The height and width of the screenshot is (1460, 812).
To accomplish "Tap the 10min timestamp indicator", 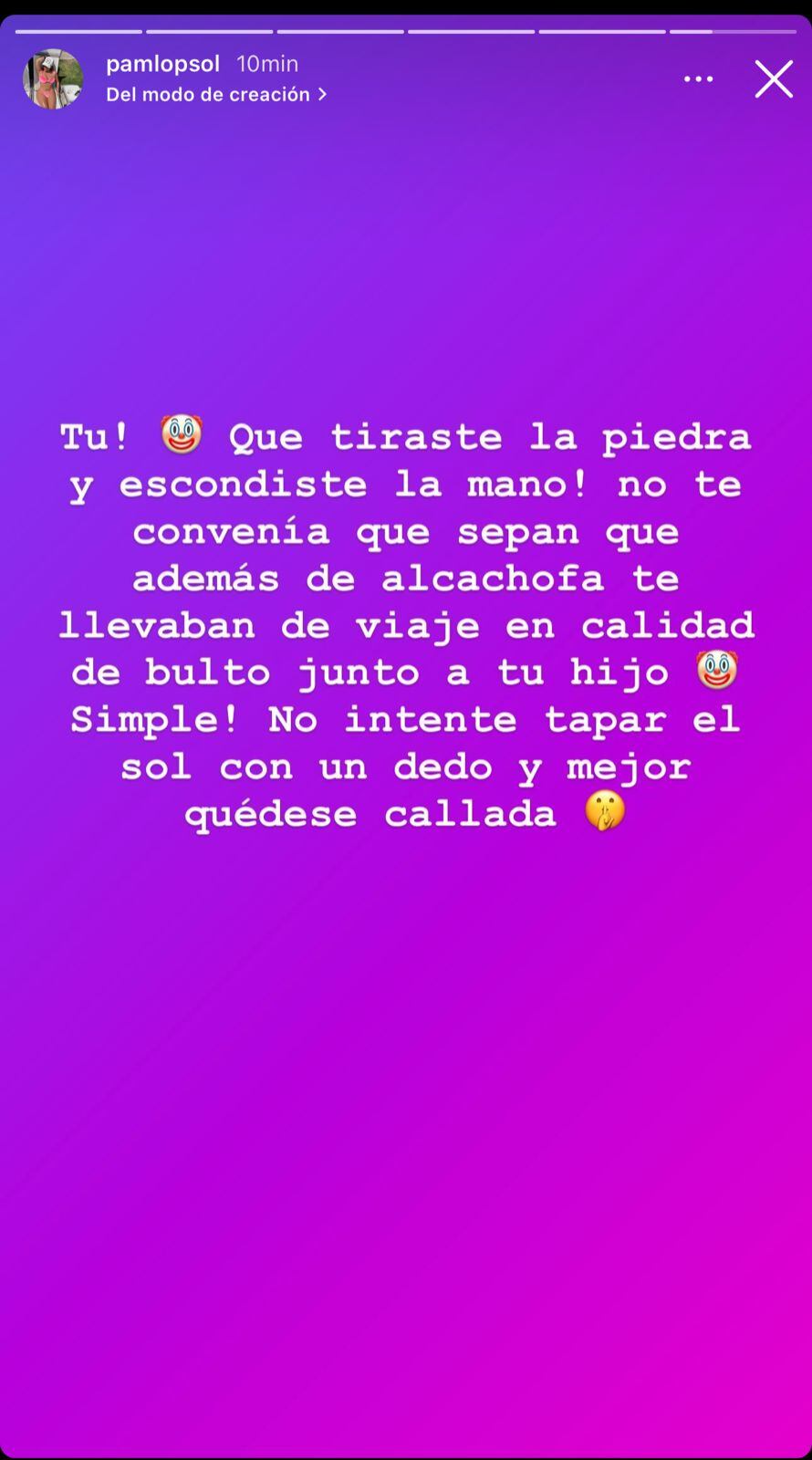I will pos(265,64).
